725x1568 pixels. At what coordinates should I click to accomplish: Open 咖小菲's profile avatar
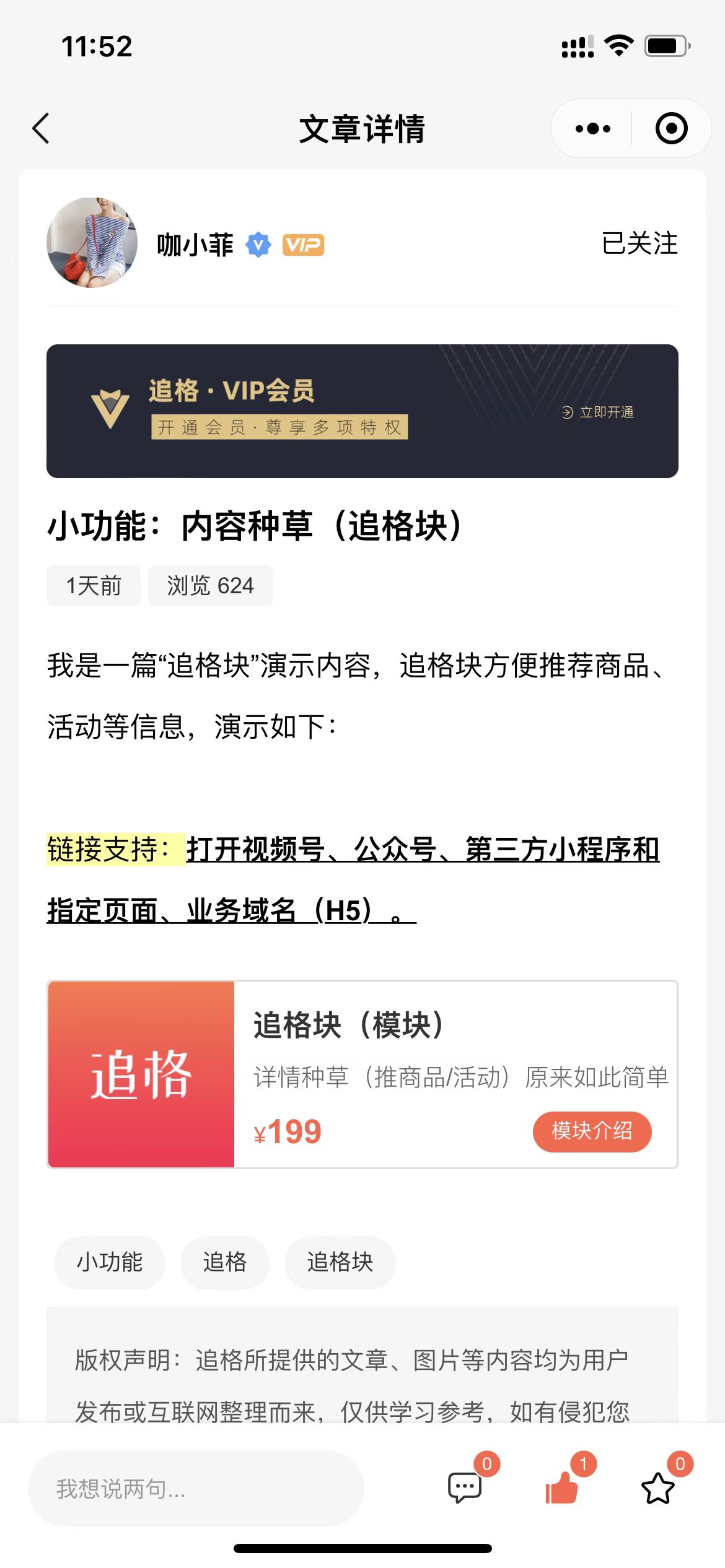coord(92,243)
